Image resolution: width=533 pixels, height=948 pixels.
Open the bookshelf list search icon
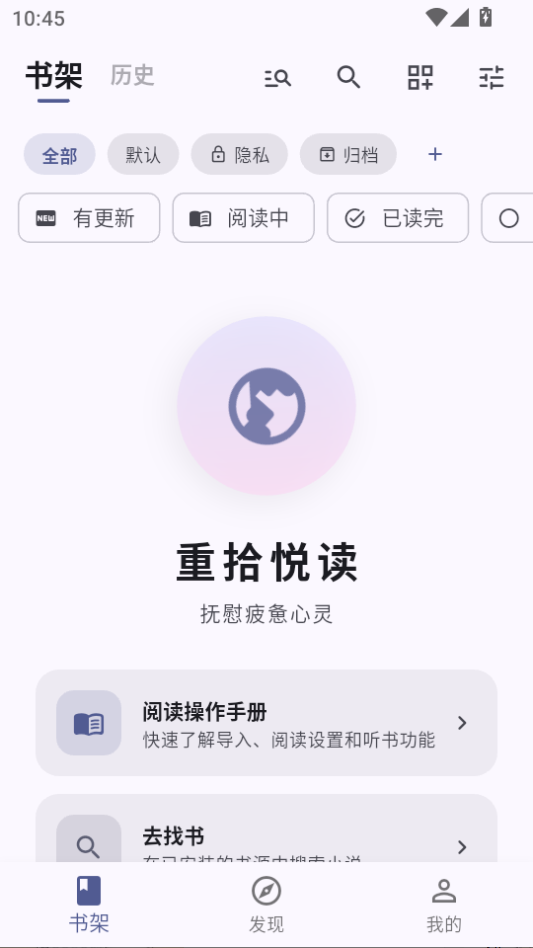pyautogui.click(x=277, y=77)
